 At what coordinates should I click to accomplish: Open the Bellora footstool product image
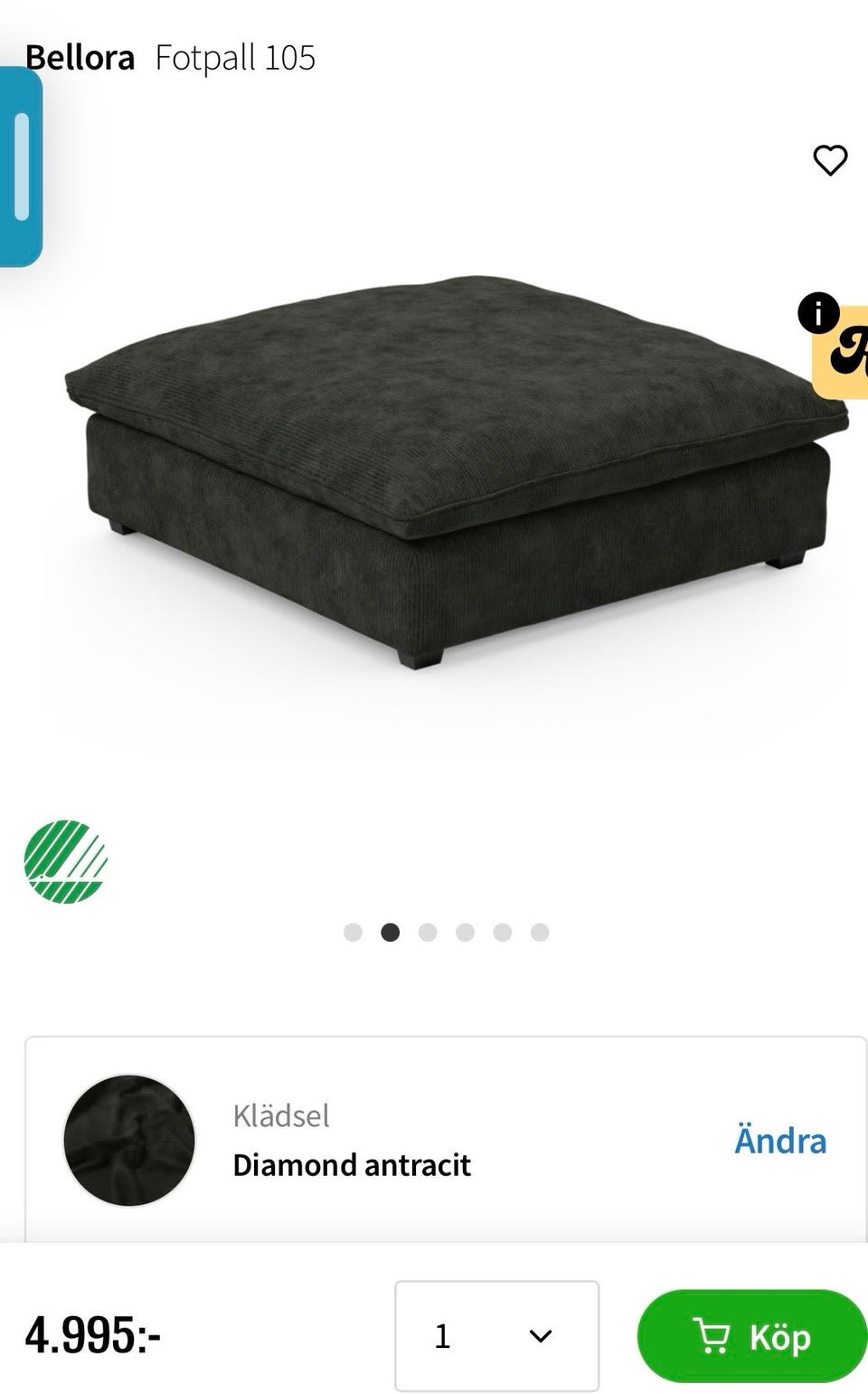(452, 470)
